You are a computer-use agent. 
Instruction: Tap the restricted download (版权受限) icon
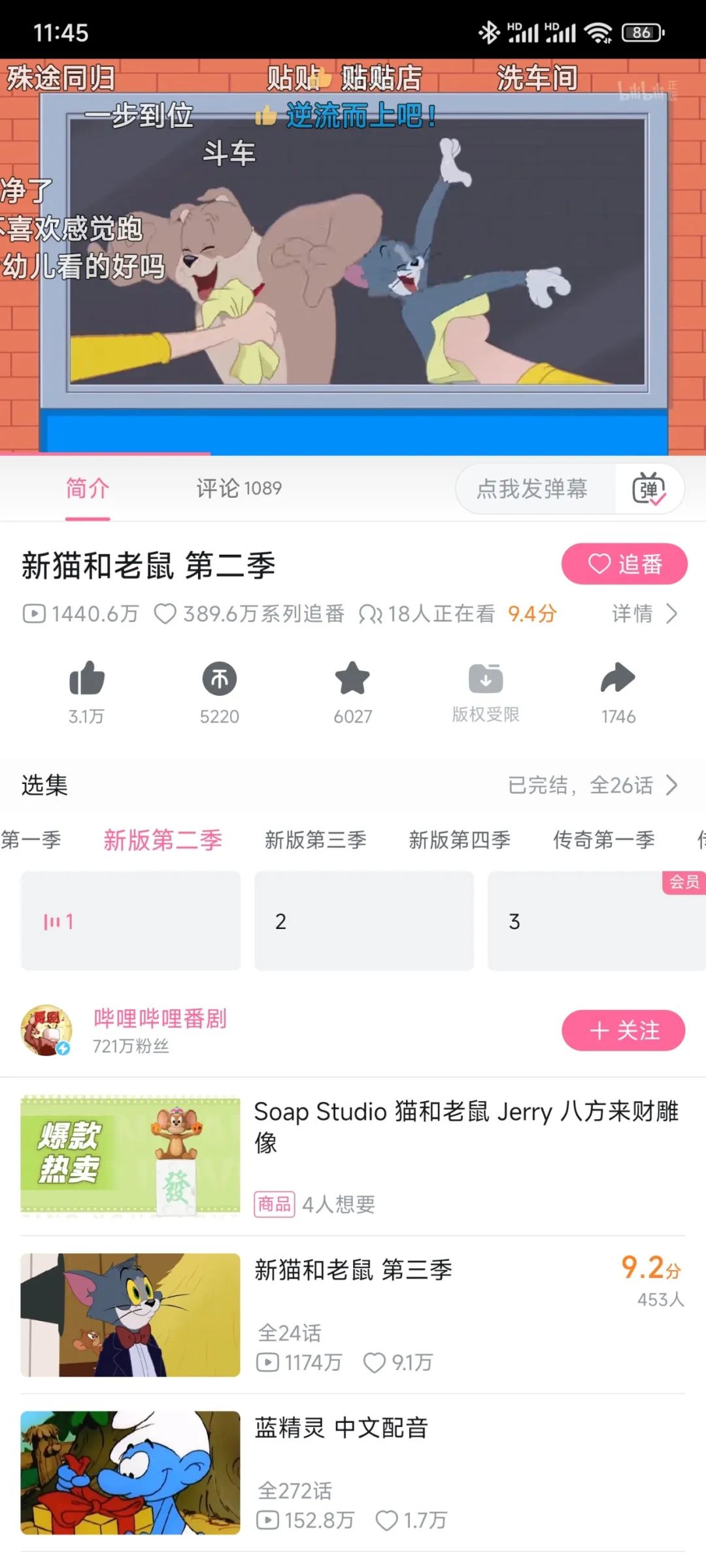(x=485, y=679)
